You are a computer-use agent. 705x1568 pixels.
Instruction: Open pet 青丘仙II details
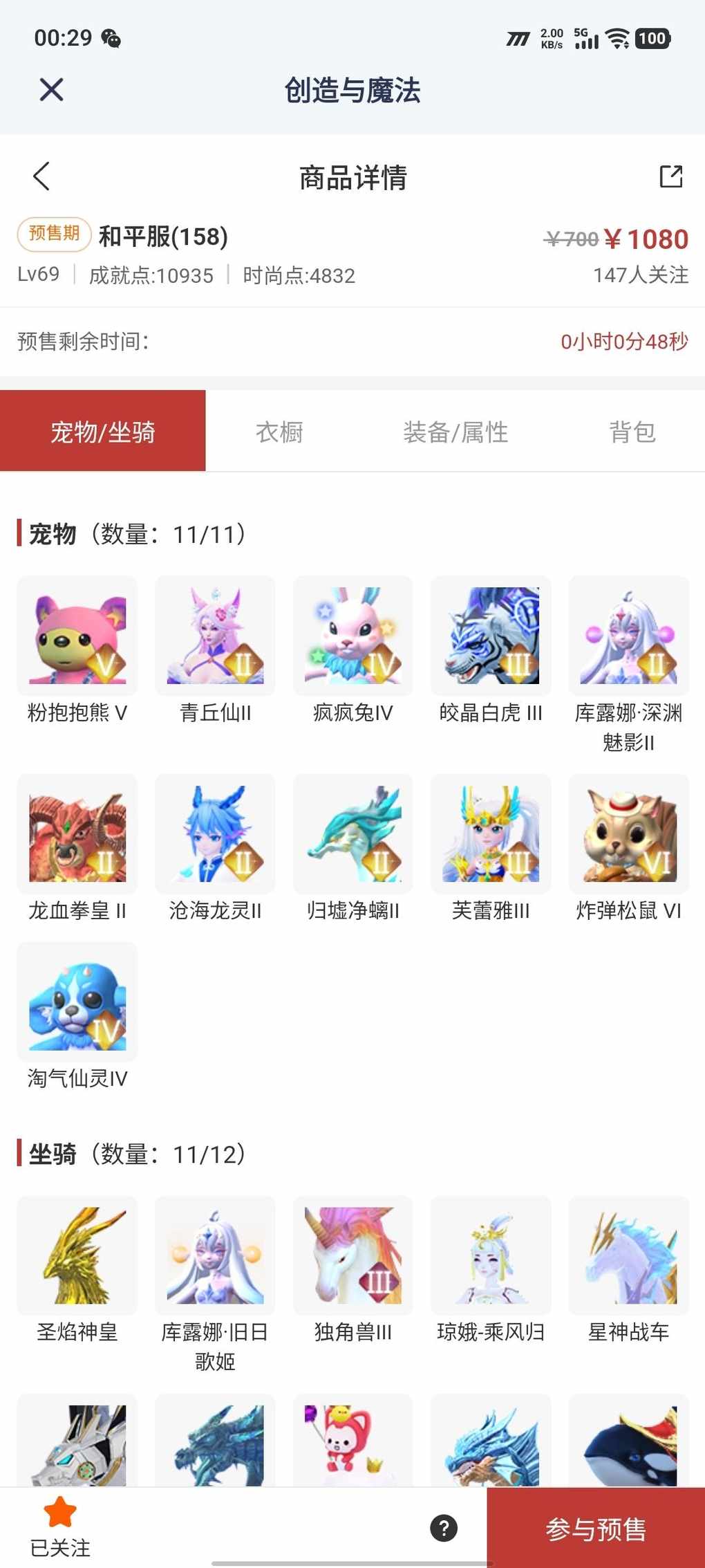[x=215, y=650]
